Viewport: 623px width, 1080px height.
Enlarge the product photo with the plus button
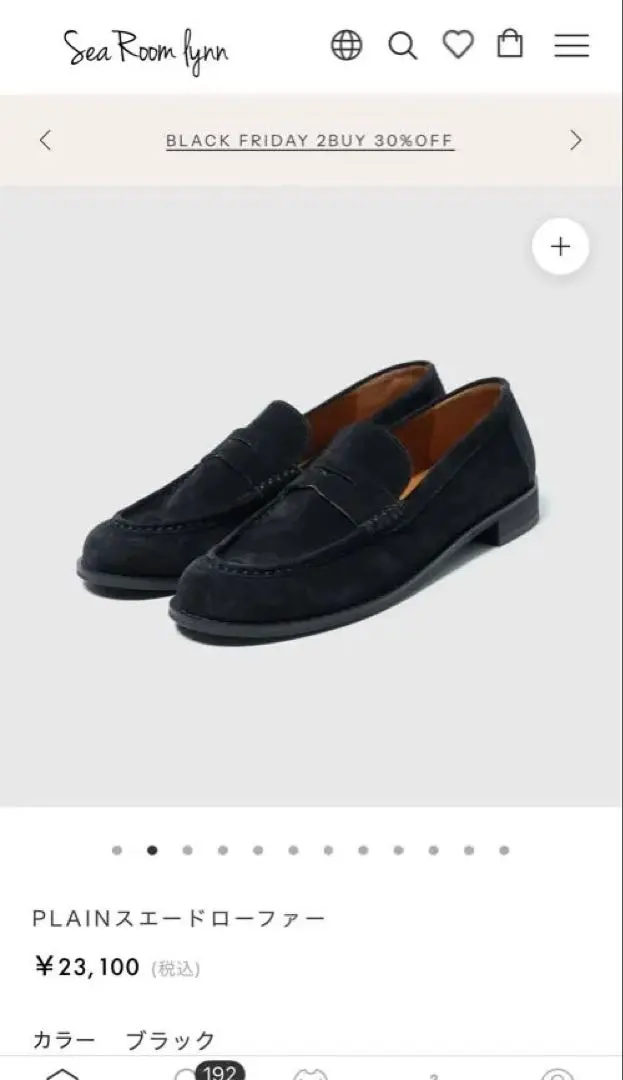560,246
